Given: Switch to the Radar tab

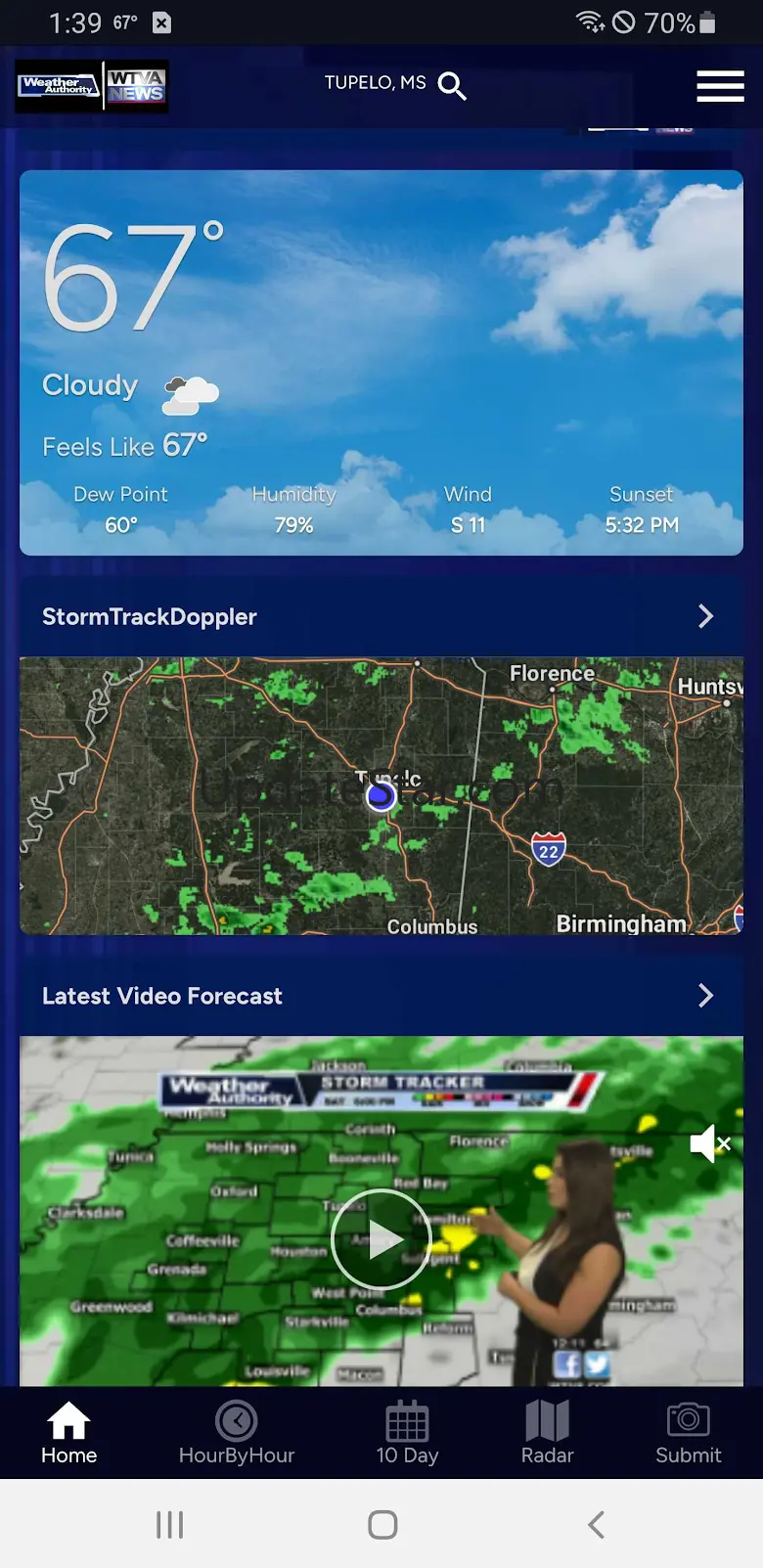Looking at the screenshot, I should [x=547, y=1432].
